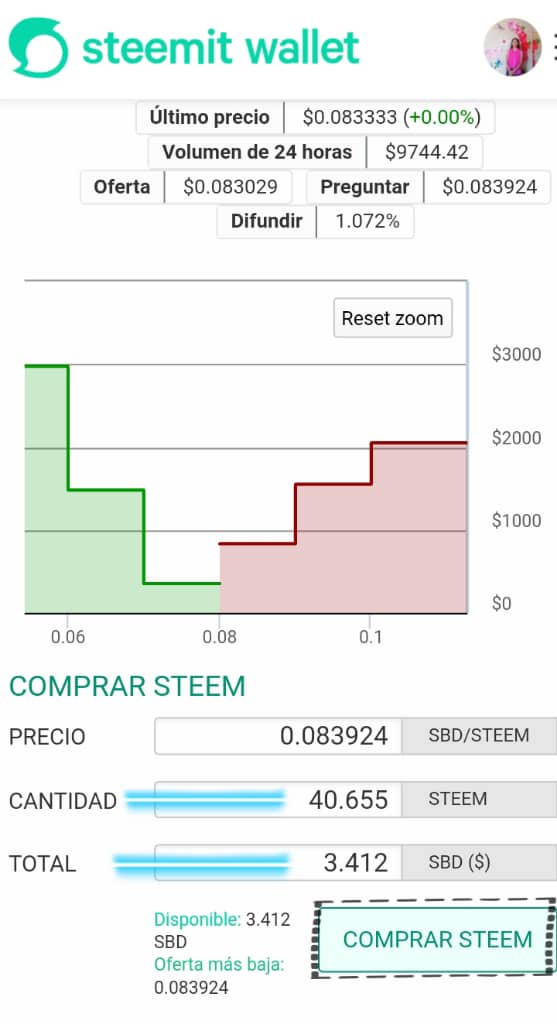
Task: Confirm purchase with Comprar Steem button
Action: (436, 939)
